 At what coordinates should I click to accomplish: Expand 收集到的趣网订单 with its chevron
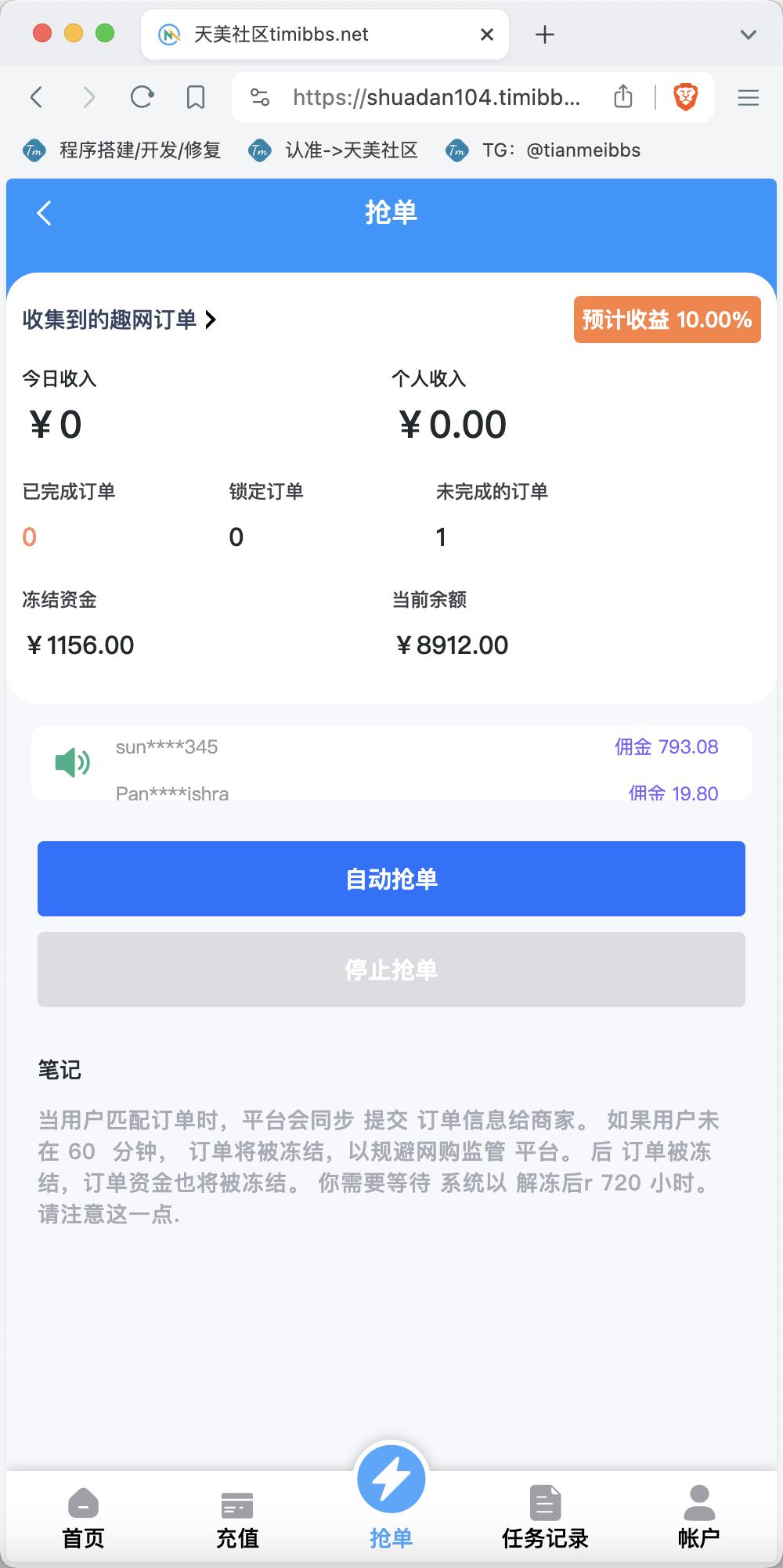211,320
